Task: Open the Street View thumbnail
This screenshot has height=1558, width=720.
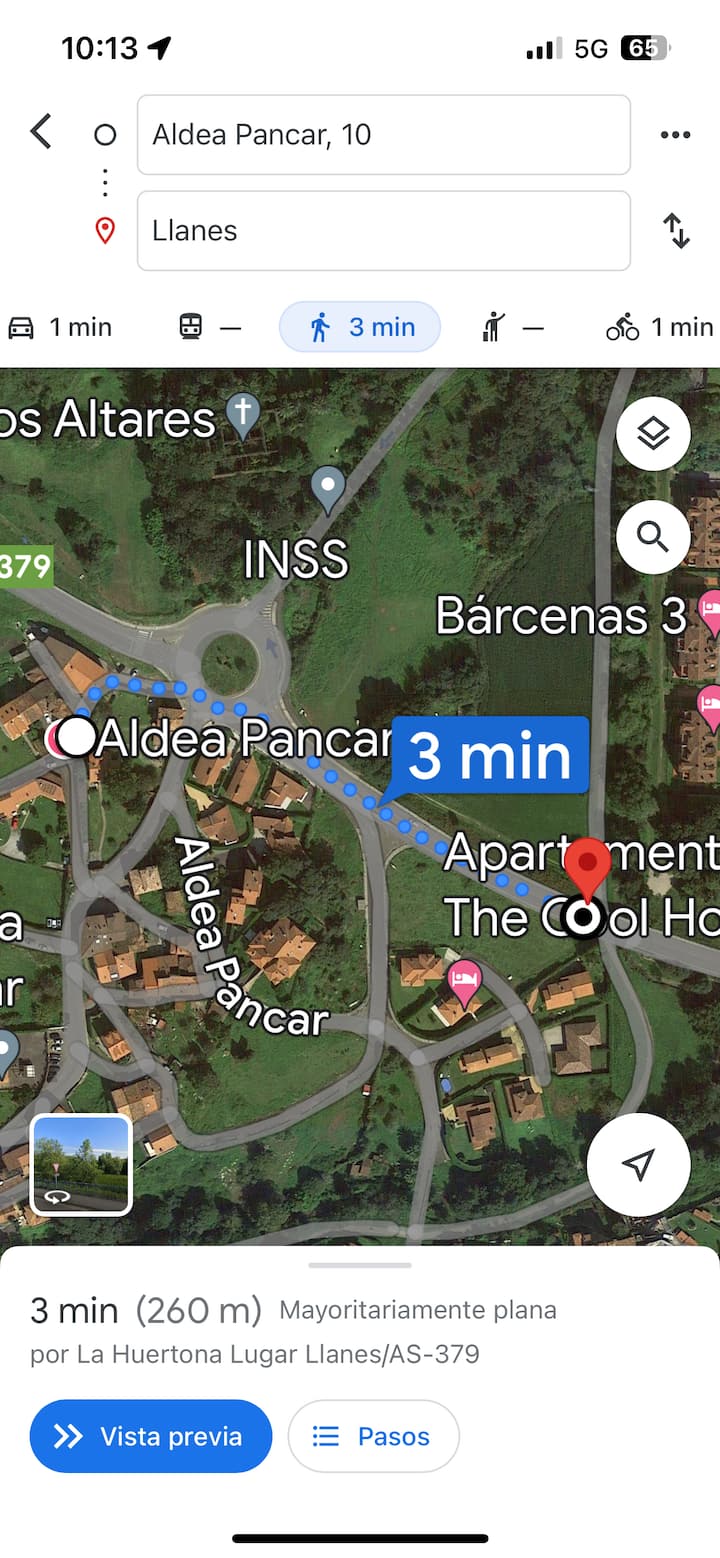Action: (x=81, y=1165)
